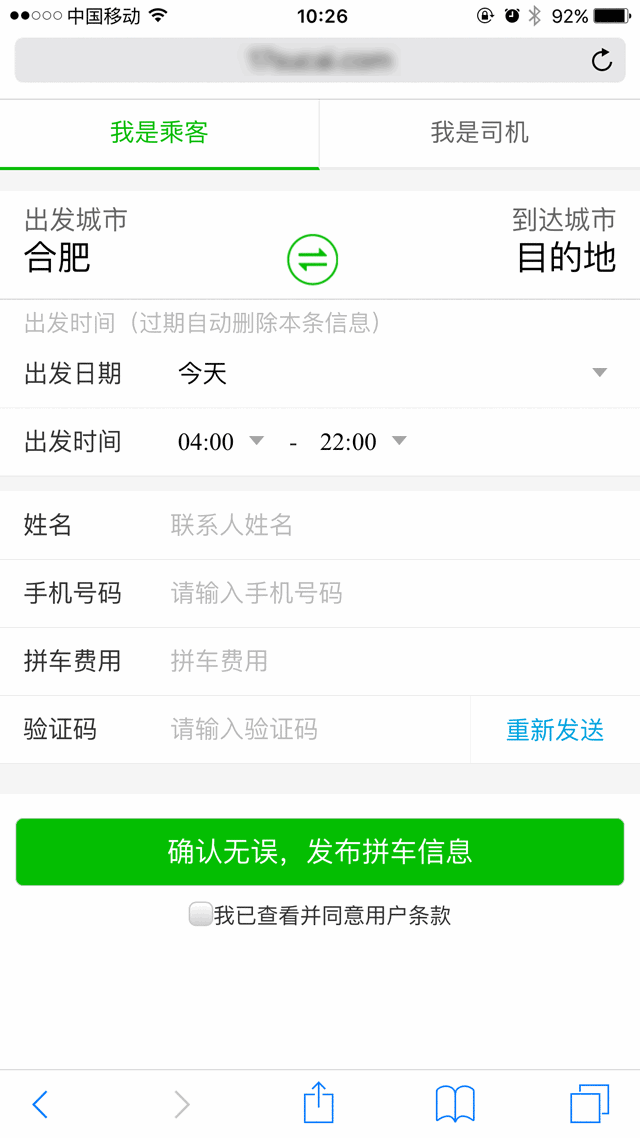Reload the page in Safari

pyautogui.click(x=602, y=61)
